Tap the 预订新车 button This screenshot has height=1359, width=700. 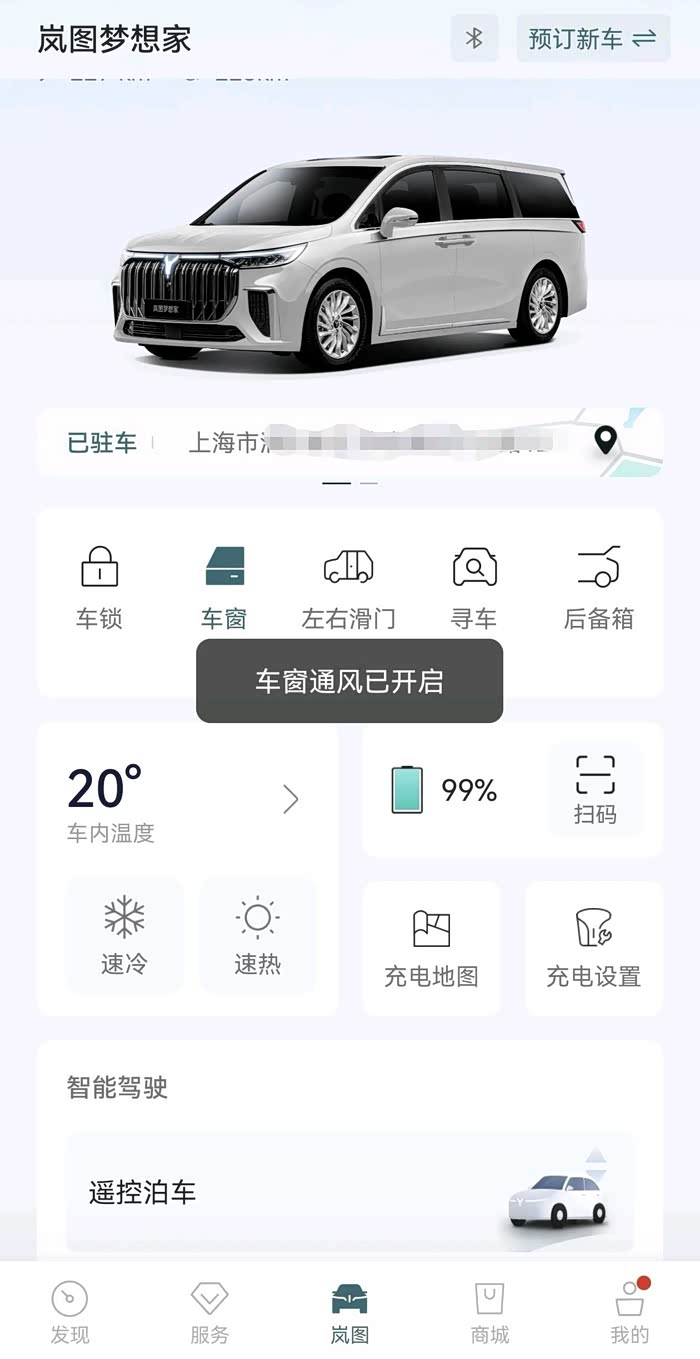pos(592,39)
